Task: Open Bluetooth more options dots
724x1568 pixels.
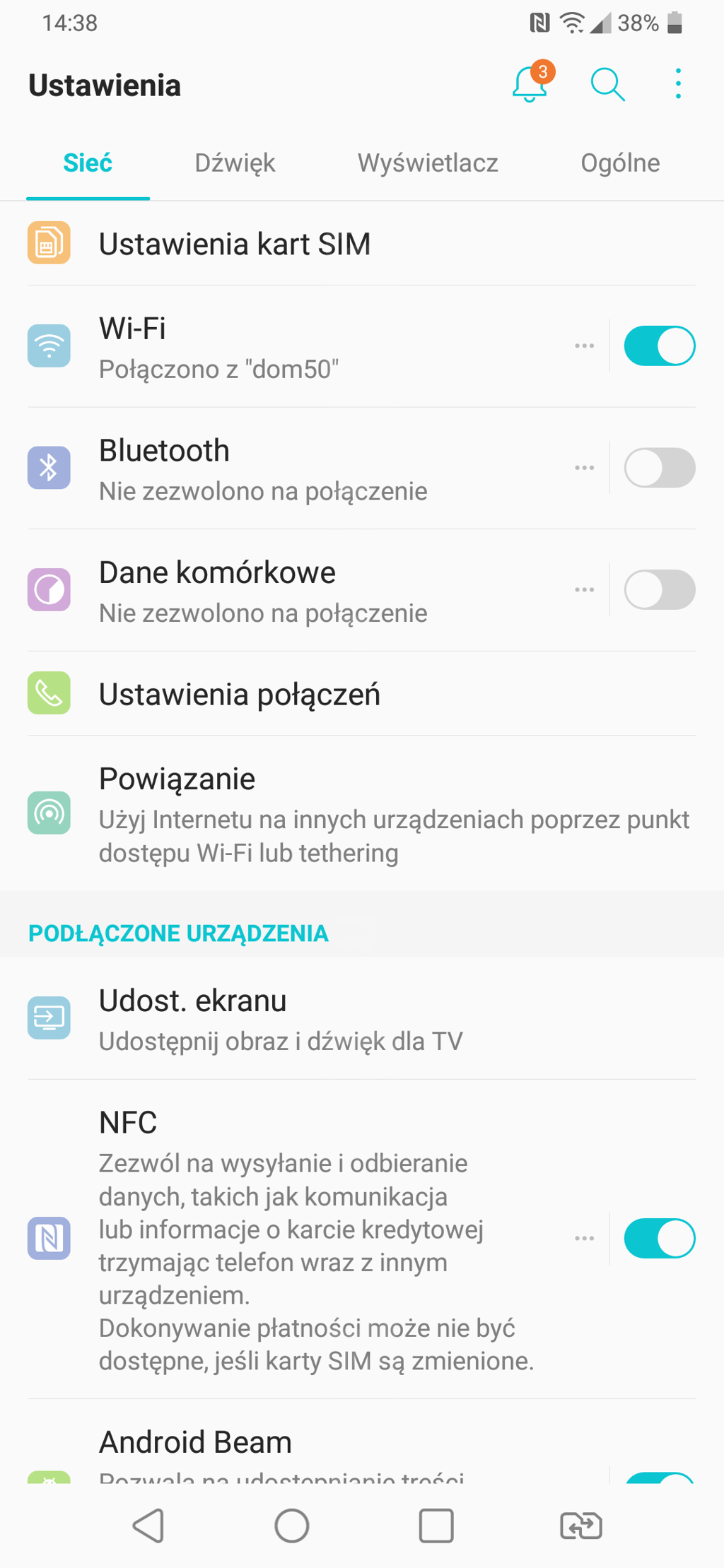Action: tap(584, 468)
